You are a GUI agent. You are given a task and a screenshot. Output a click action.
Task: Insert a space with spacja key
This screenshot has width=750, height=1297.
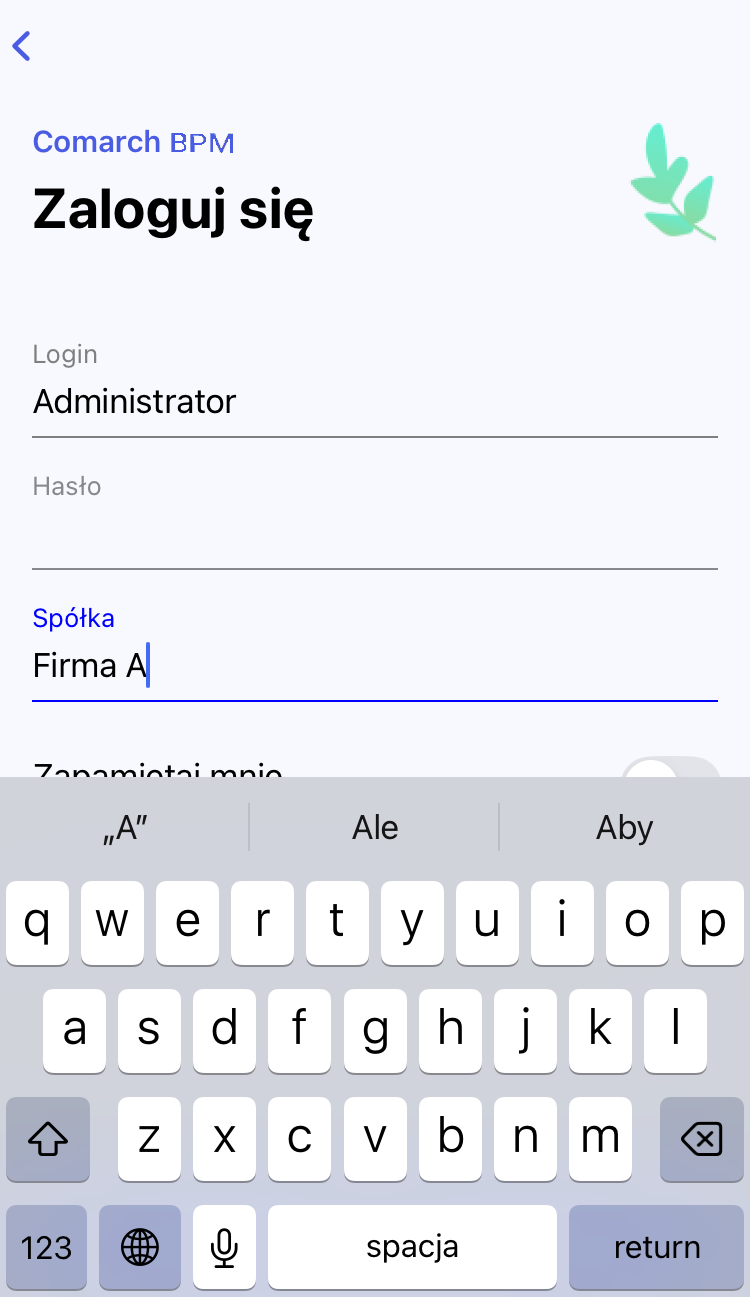point(412,1247)
